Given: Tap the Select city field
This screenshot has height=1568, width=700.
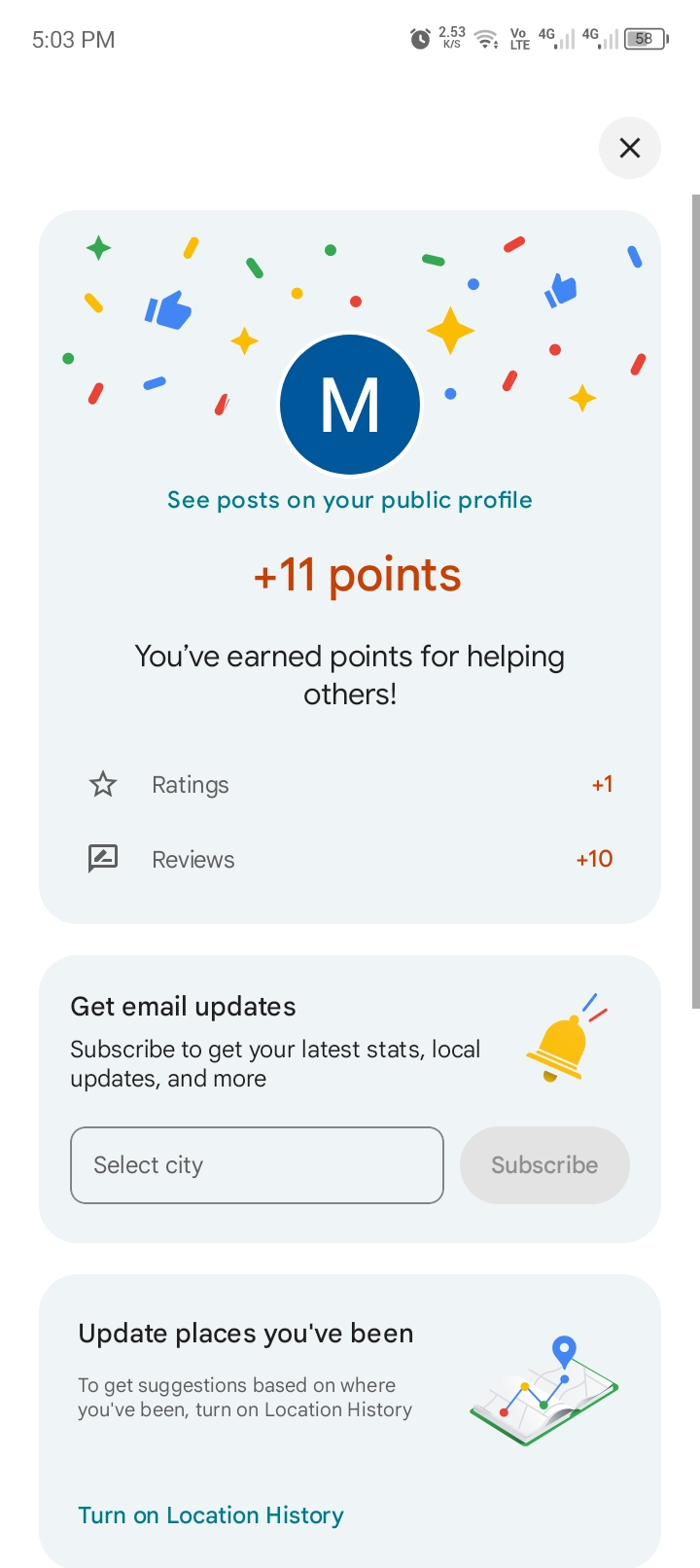Looking at the screenshot, I should 257,1165.
